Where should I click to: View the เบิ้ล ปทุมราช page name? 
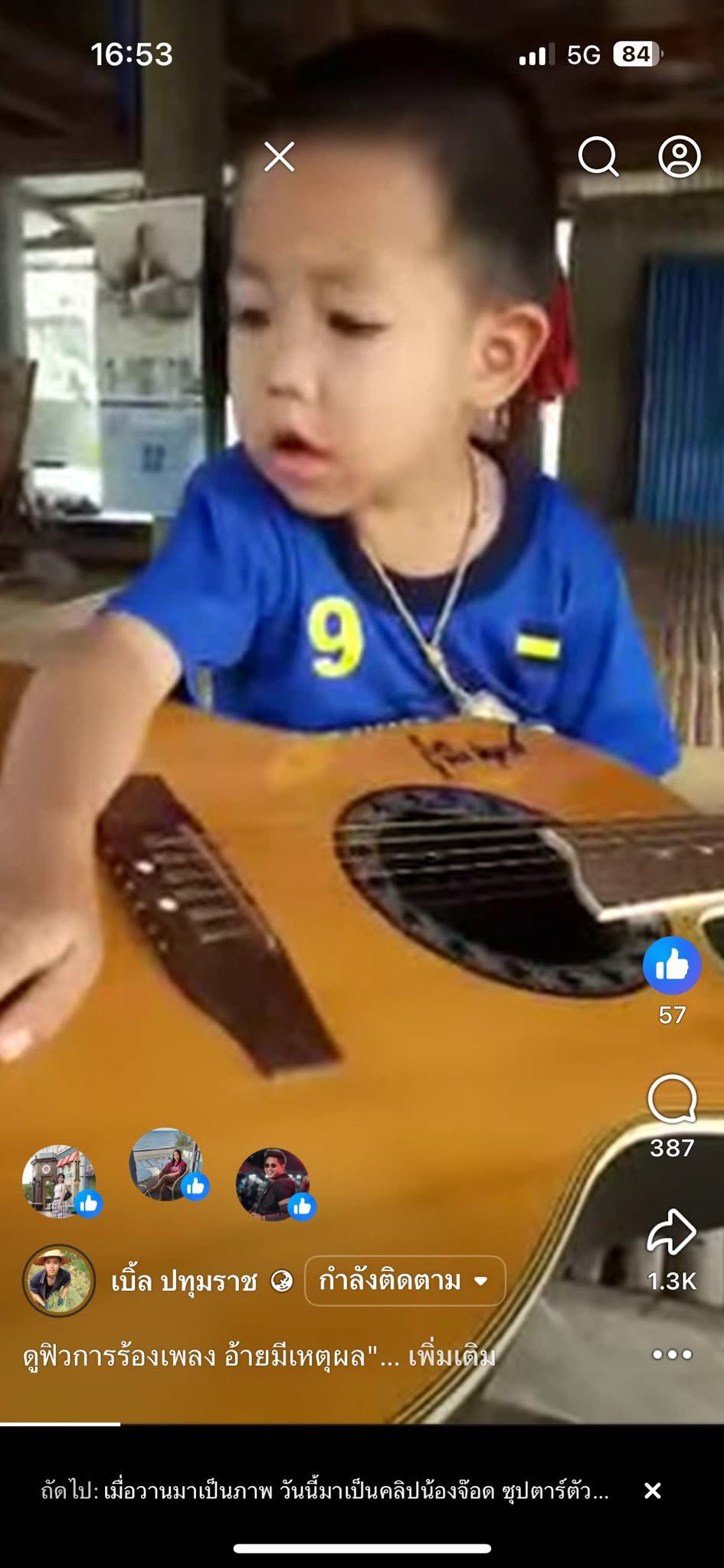pos(184,1281)
